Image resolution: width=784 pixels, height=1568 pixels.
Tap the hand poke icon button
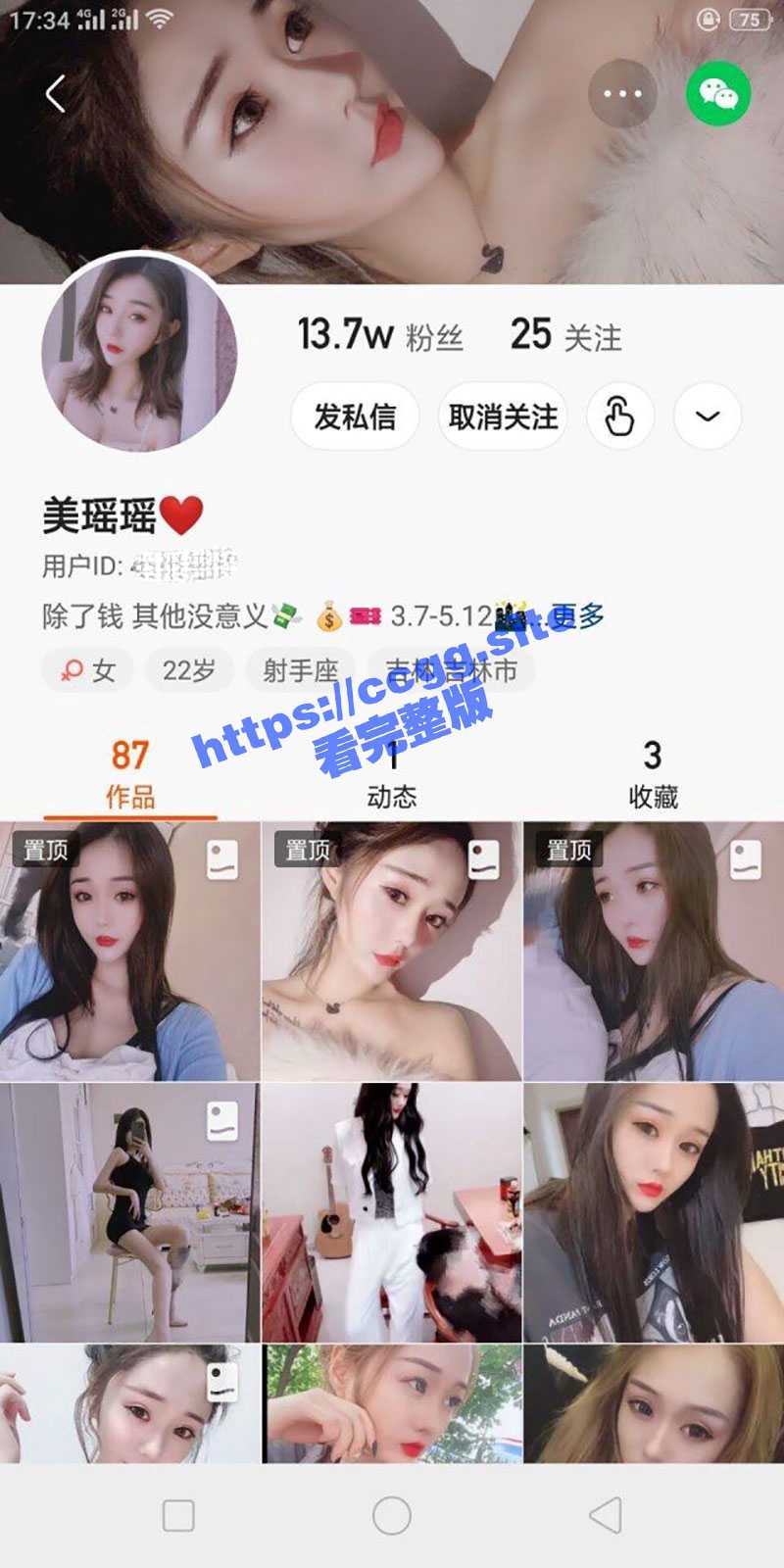[619, 416]
